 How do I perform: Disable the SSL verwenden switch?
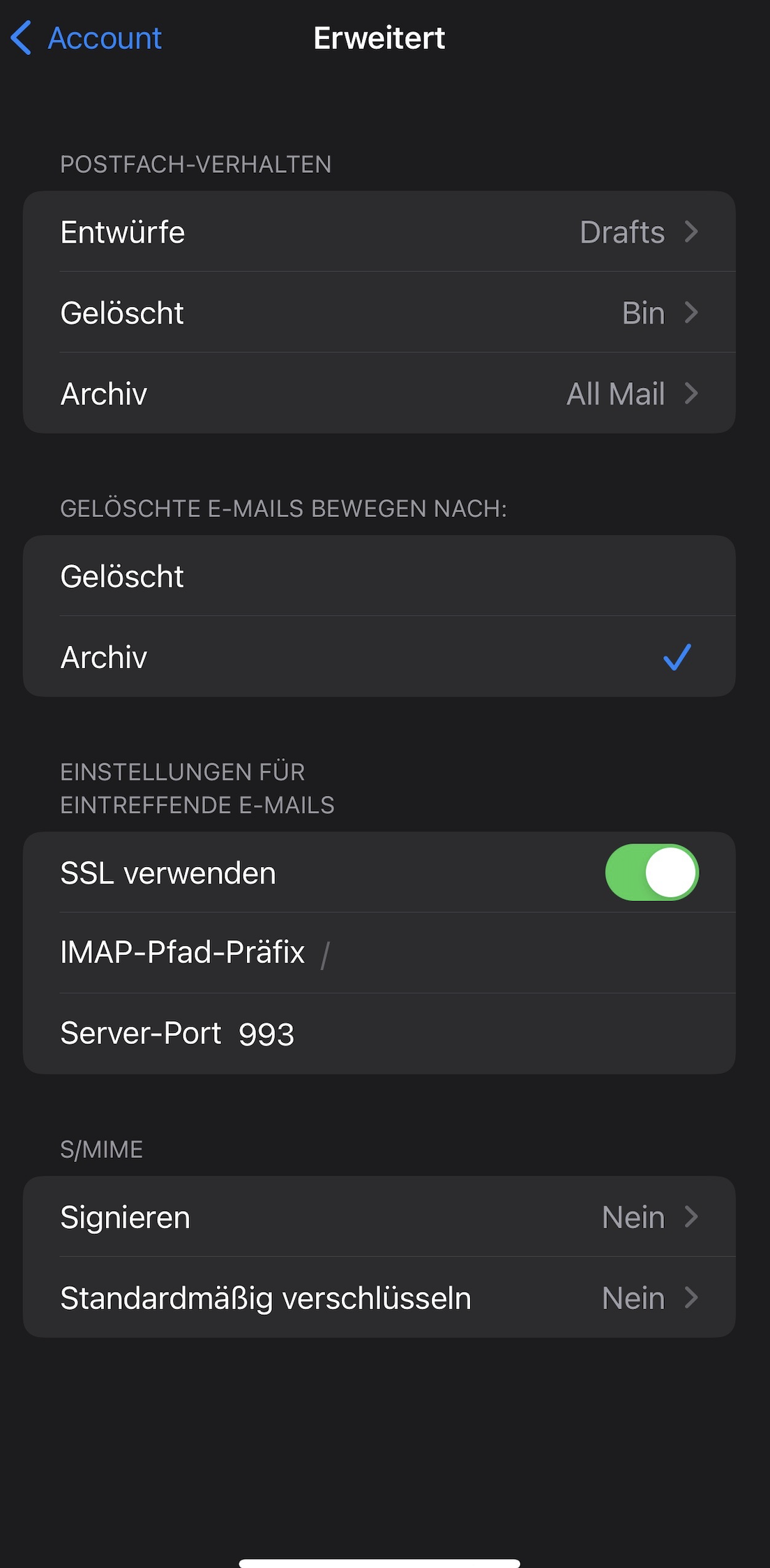[651, 873]
